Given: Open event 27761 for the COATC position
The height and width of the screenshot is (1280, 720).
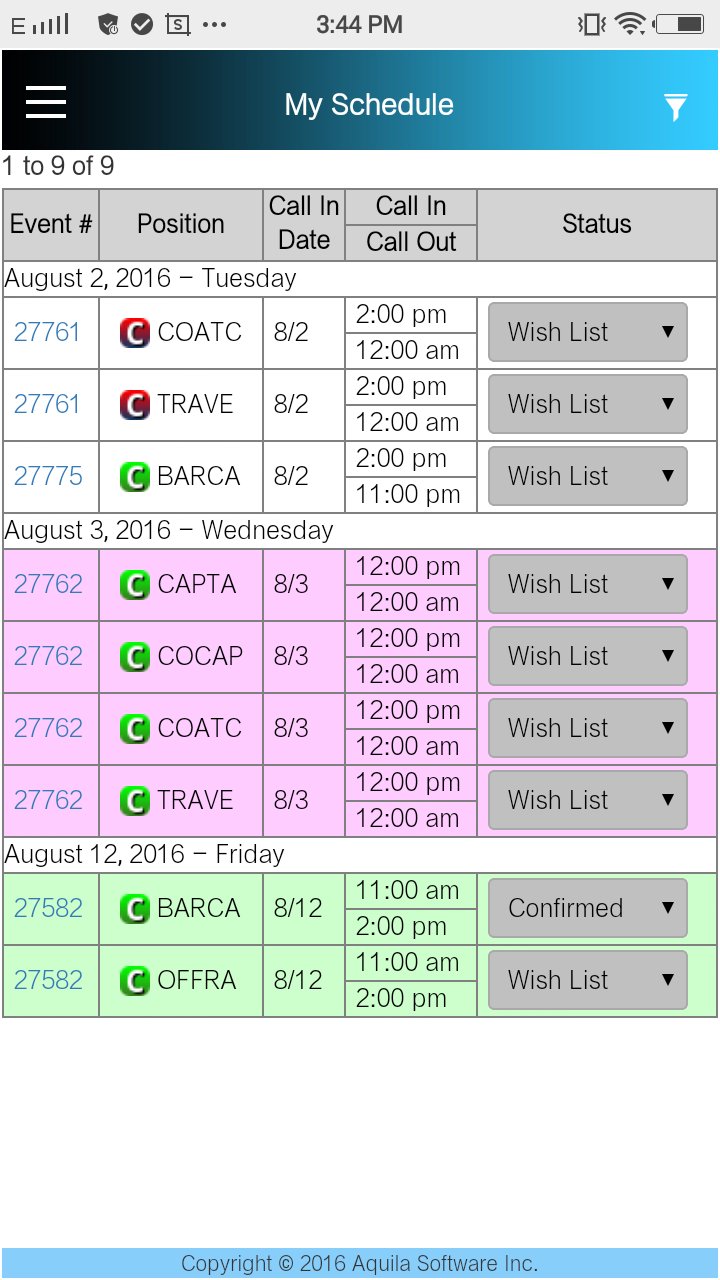Looking at the screenshot, I should [48, 332].
